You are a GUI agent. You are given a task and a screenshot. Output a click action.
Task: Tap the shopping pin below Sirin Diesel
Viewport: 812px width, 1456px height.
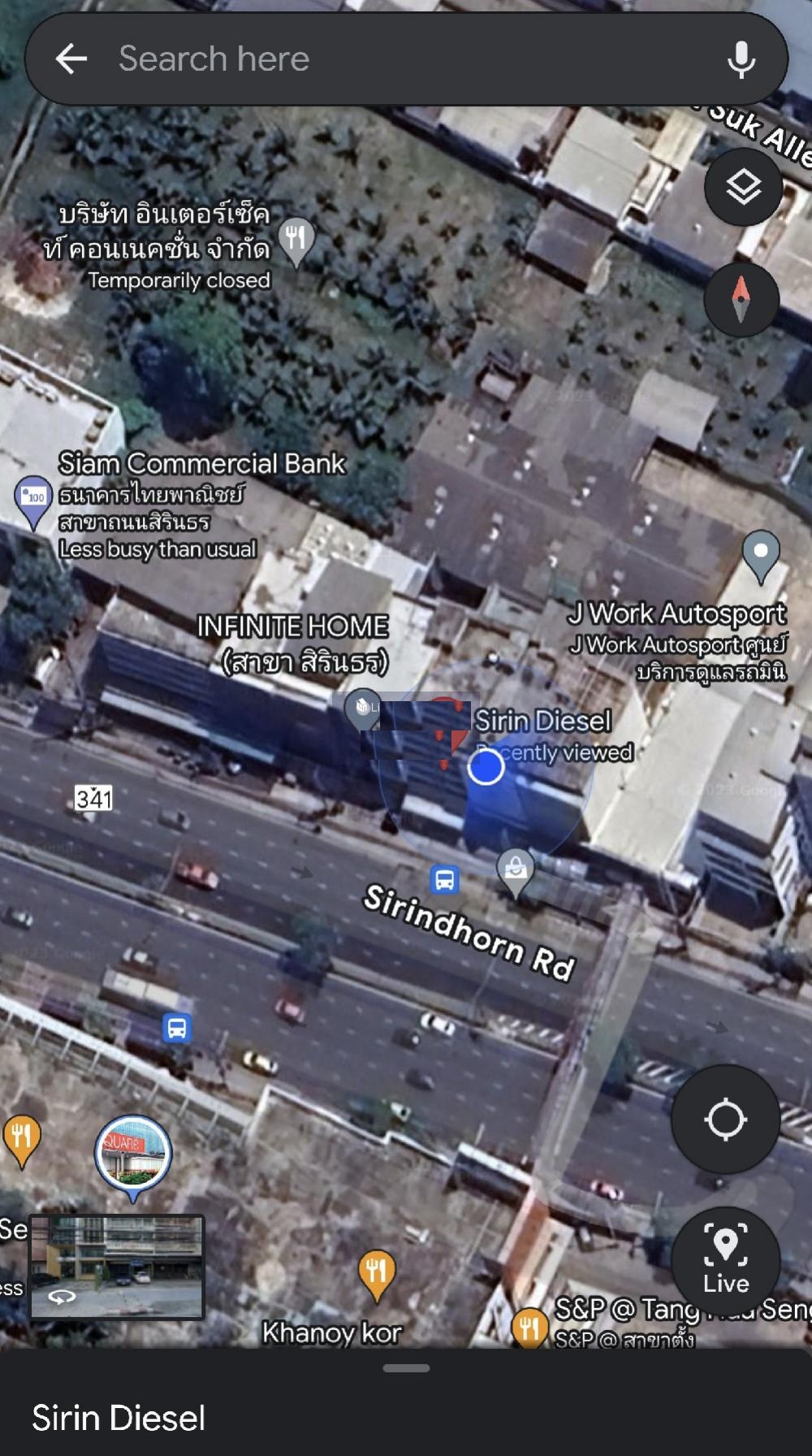[x=516, y=869]
